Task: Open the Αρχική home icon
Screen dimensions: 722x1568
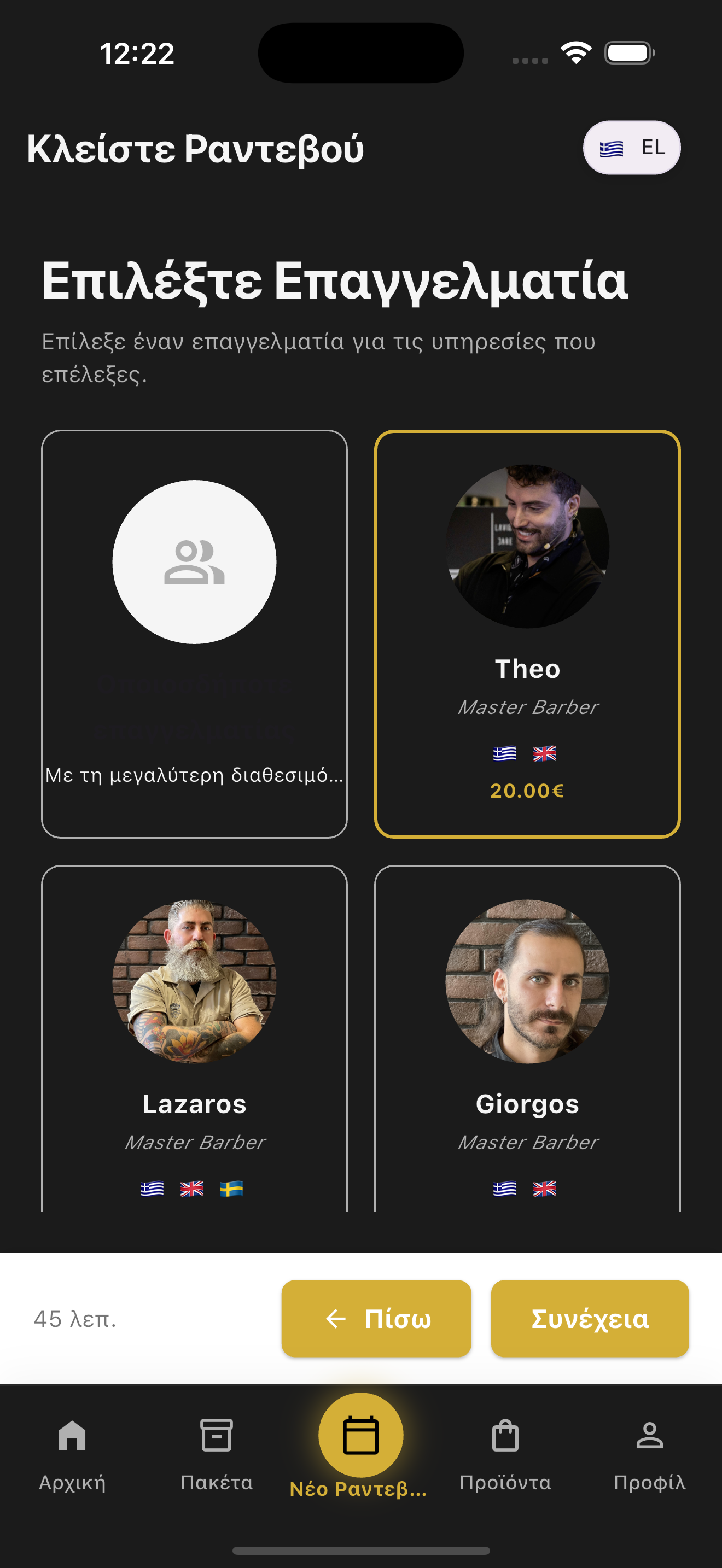Action: 72,1439
